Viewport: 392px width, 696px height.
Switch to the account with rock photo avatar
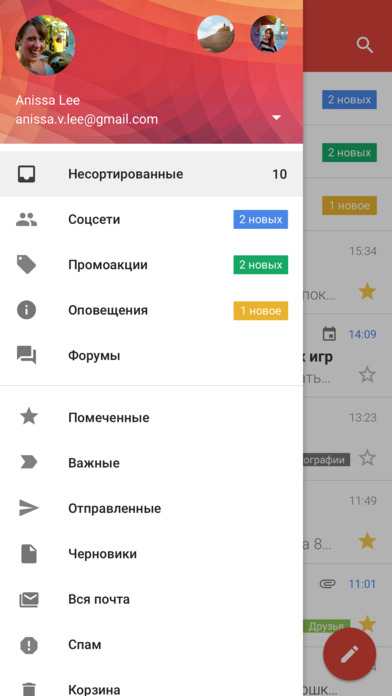pos(216,34)
